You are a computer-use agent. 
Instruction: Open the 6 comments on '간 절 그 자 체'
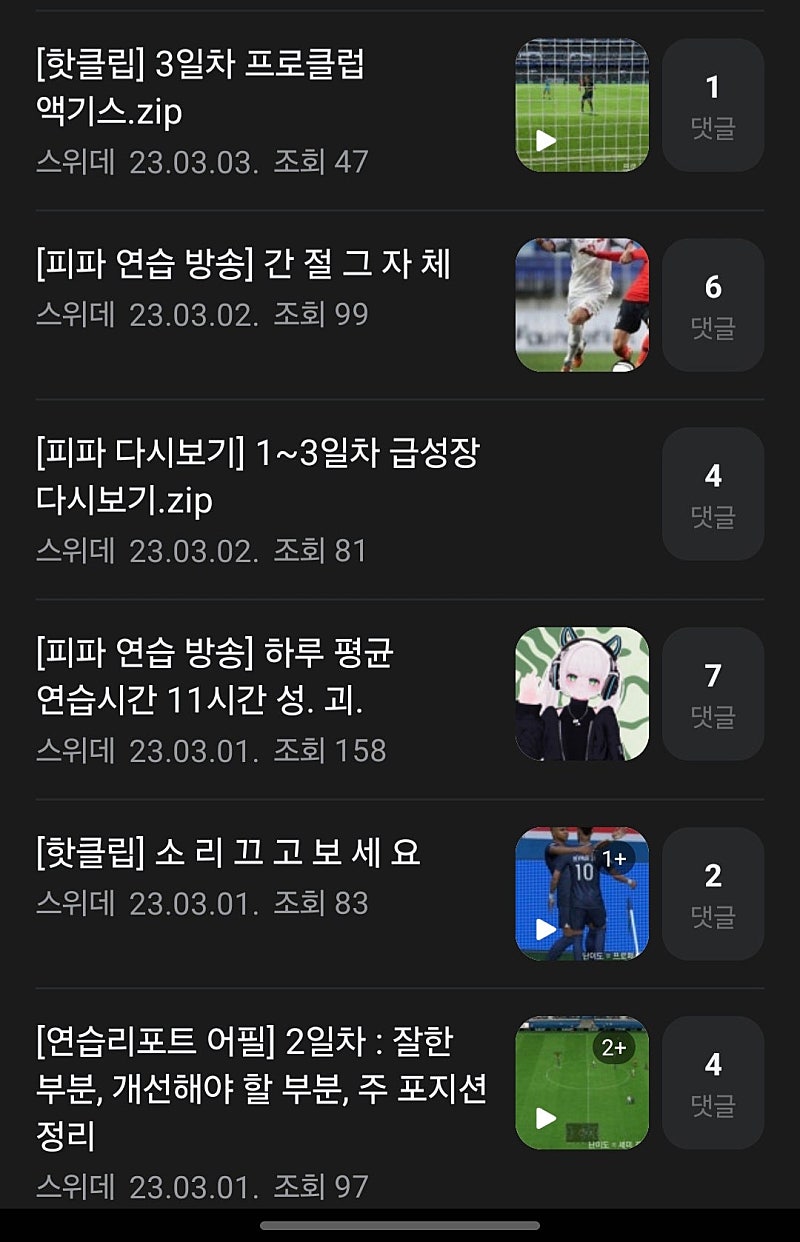tap(713, 305)
